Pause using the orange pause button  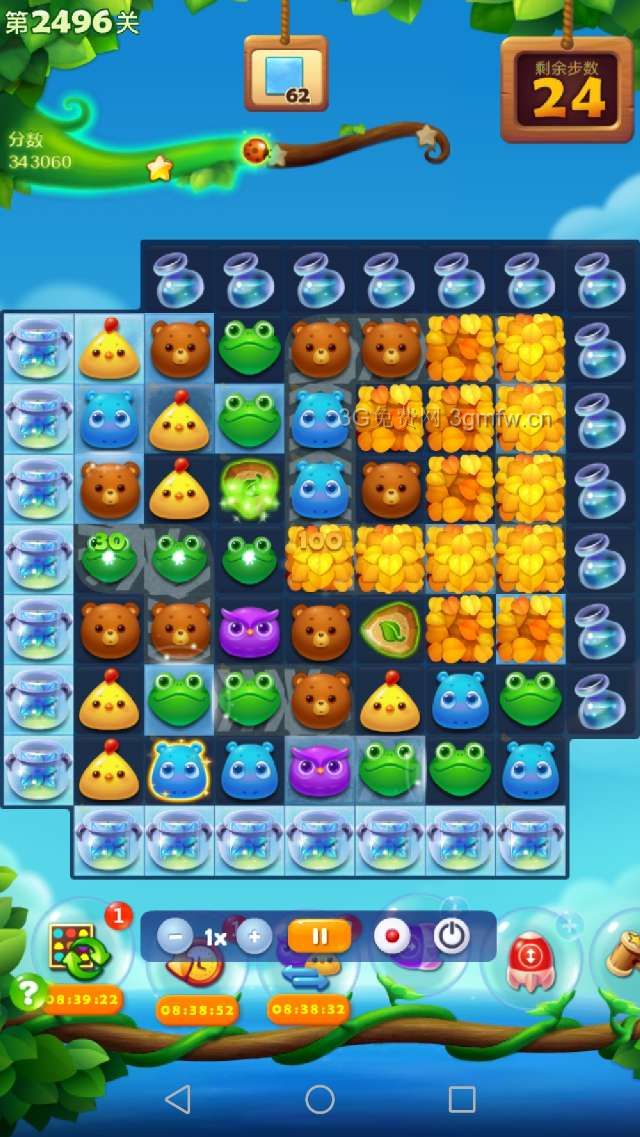point(319,937)
